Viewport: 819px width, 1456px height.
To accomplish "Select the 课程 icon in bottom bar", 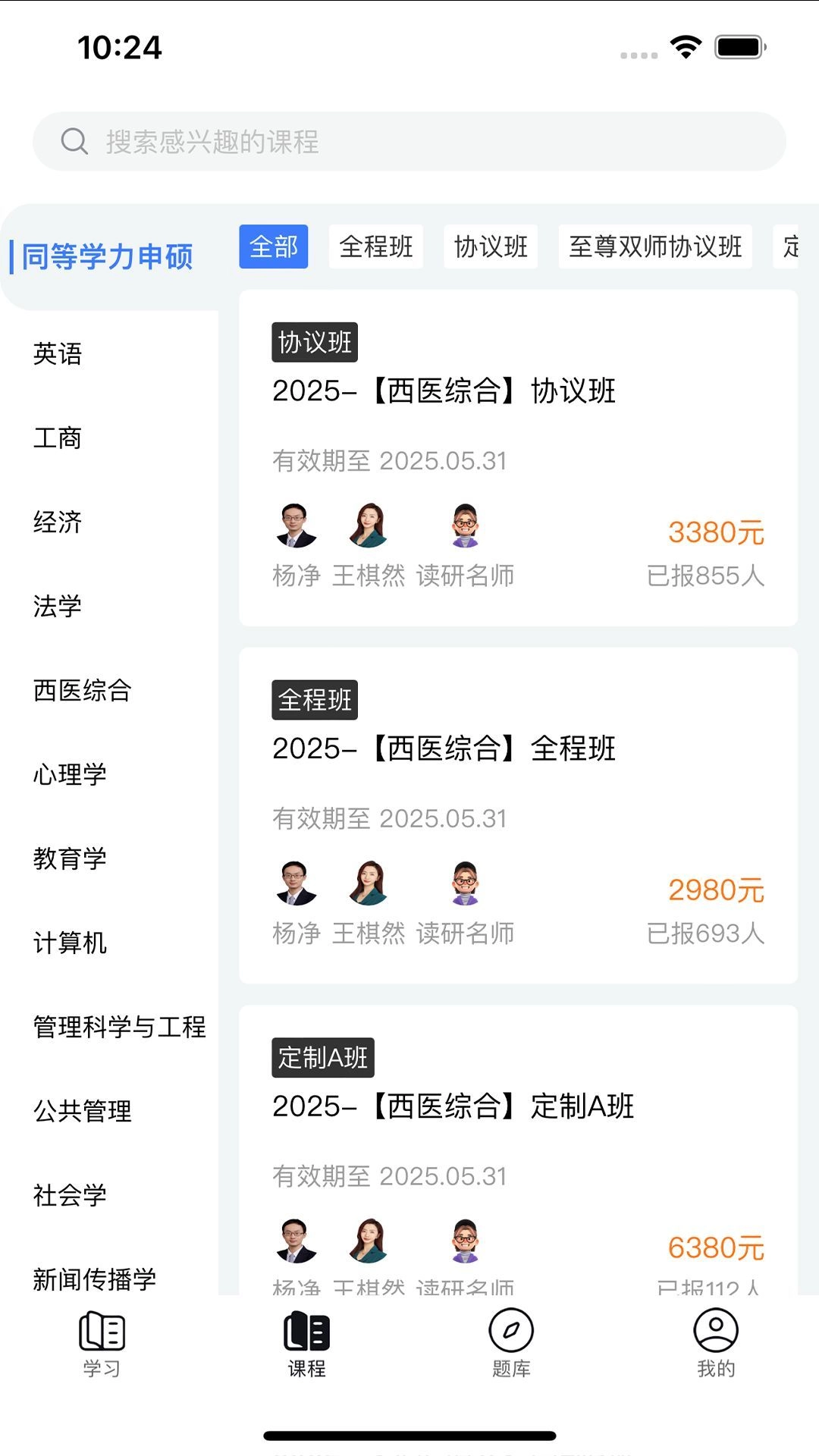I will click(306, 1338).
